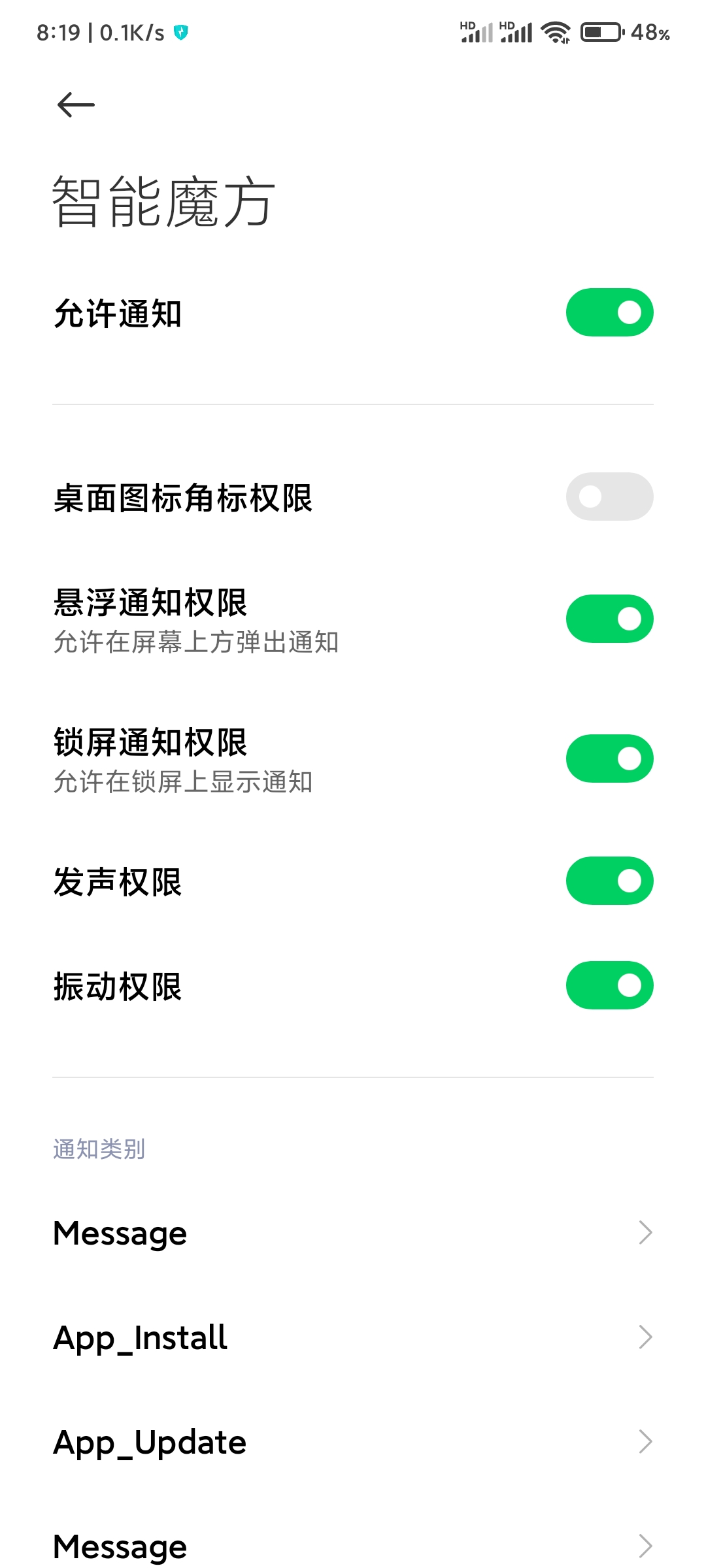Viewport: 706px width, 1568px height.
Task: Open the App_Install notification category
Action: pyautogui.click(x=353, y=1337)
